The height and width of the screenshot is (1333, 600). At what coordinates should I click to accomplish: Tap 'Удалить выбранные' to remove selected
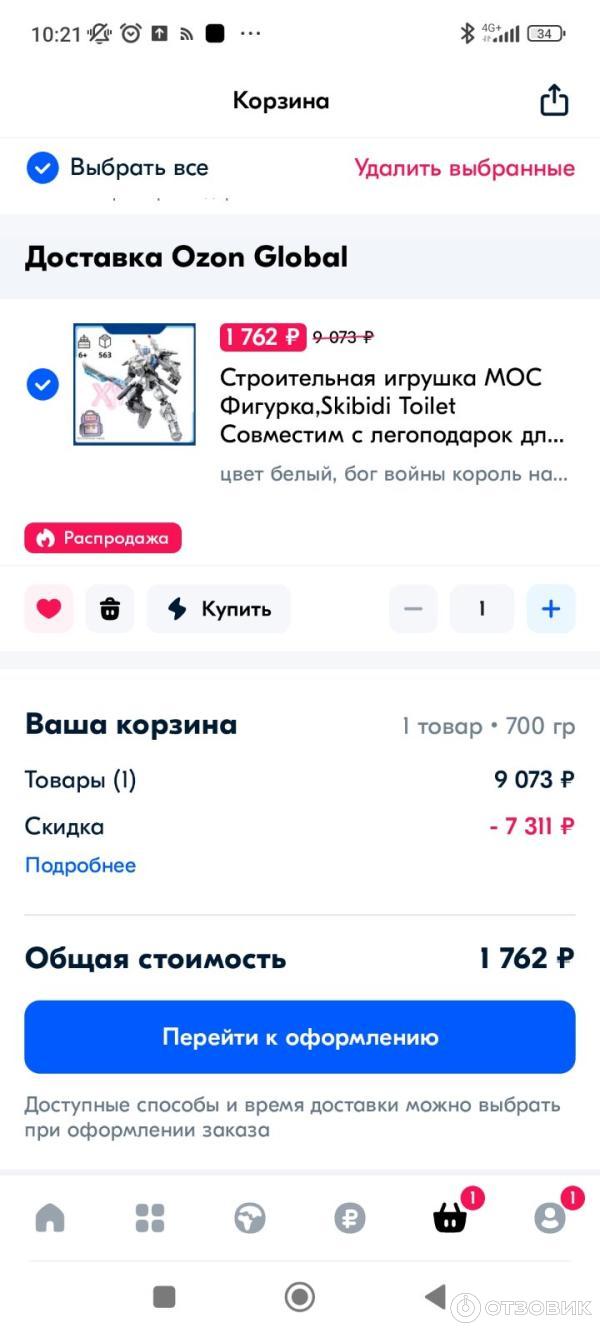pyautogui.click(x=464, y=168)
